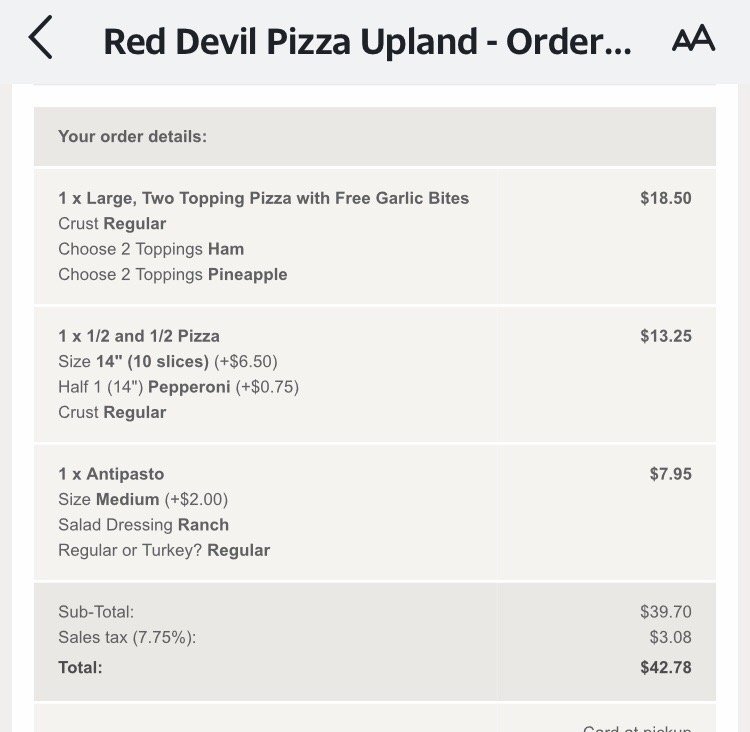The image size is (750, 732).
Task: Go back using the top-left arrow
Action: click(x=40, y=40)
